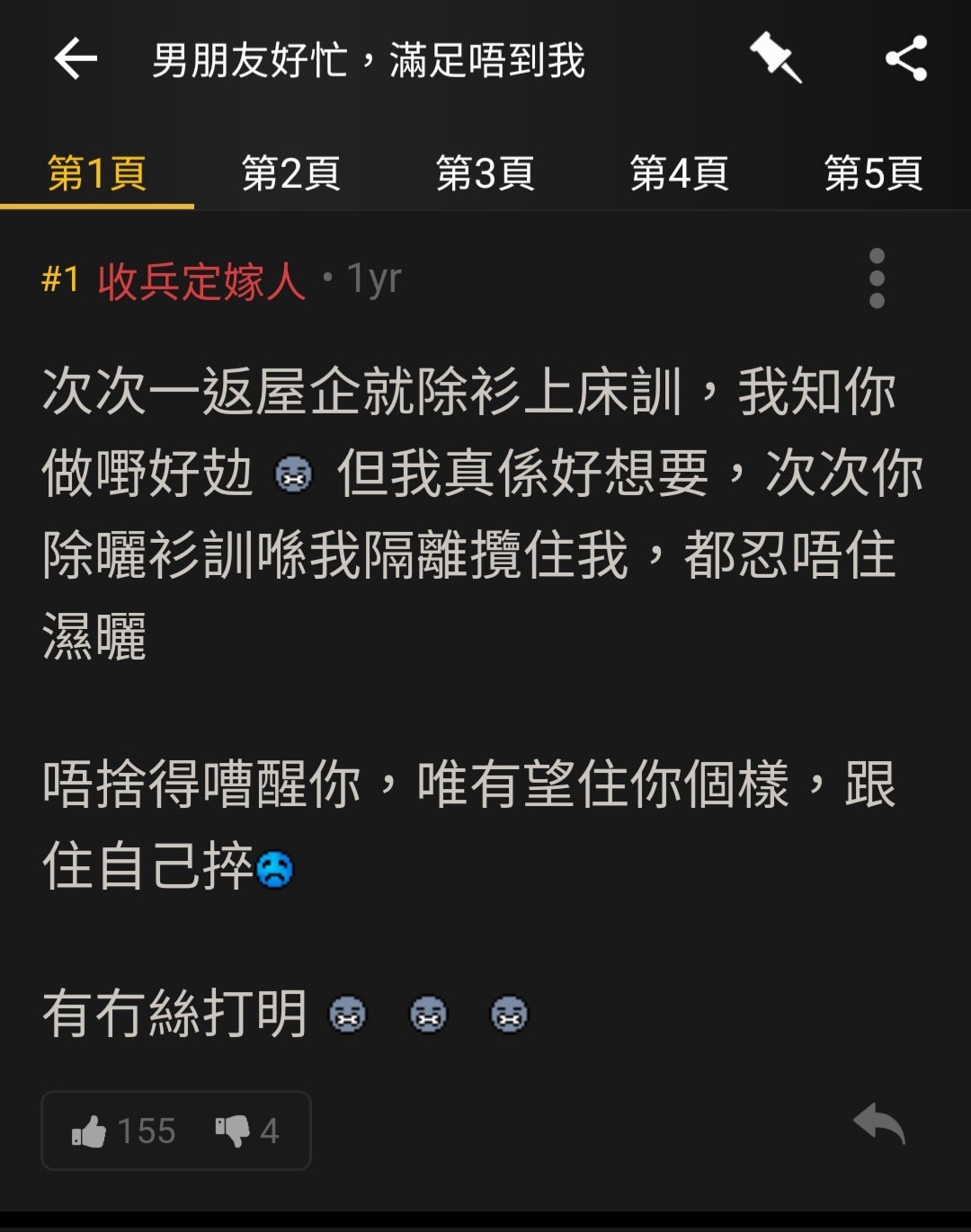Click the 1yr timestamp on post #1

click(x=370, y=279)
